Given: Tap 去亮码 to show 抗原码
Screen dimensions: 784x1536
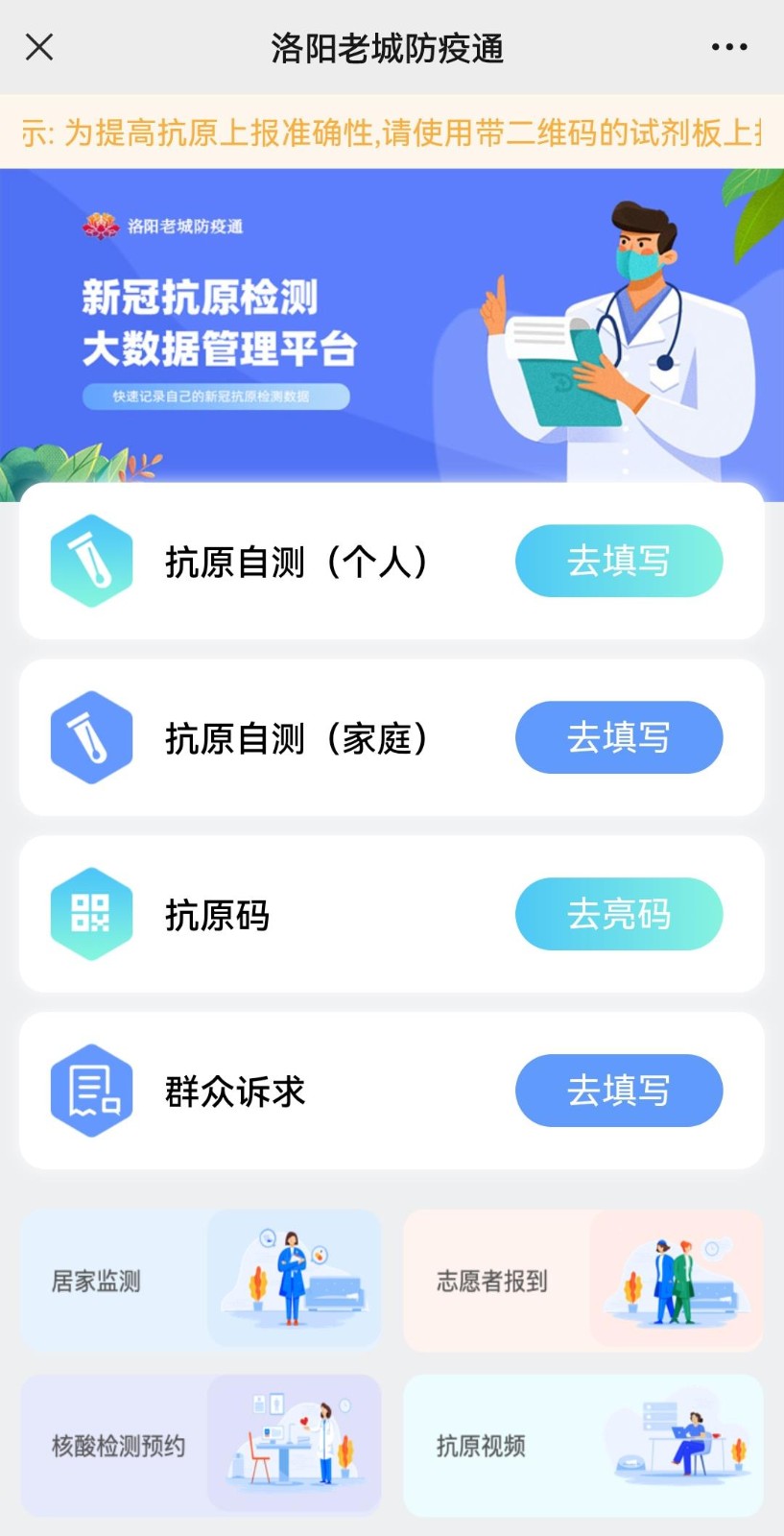Looking at the screenshot, I should pyautogui.click(x=618, y=914).
